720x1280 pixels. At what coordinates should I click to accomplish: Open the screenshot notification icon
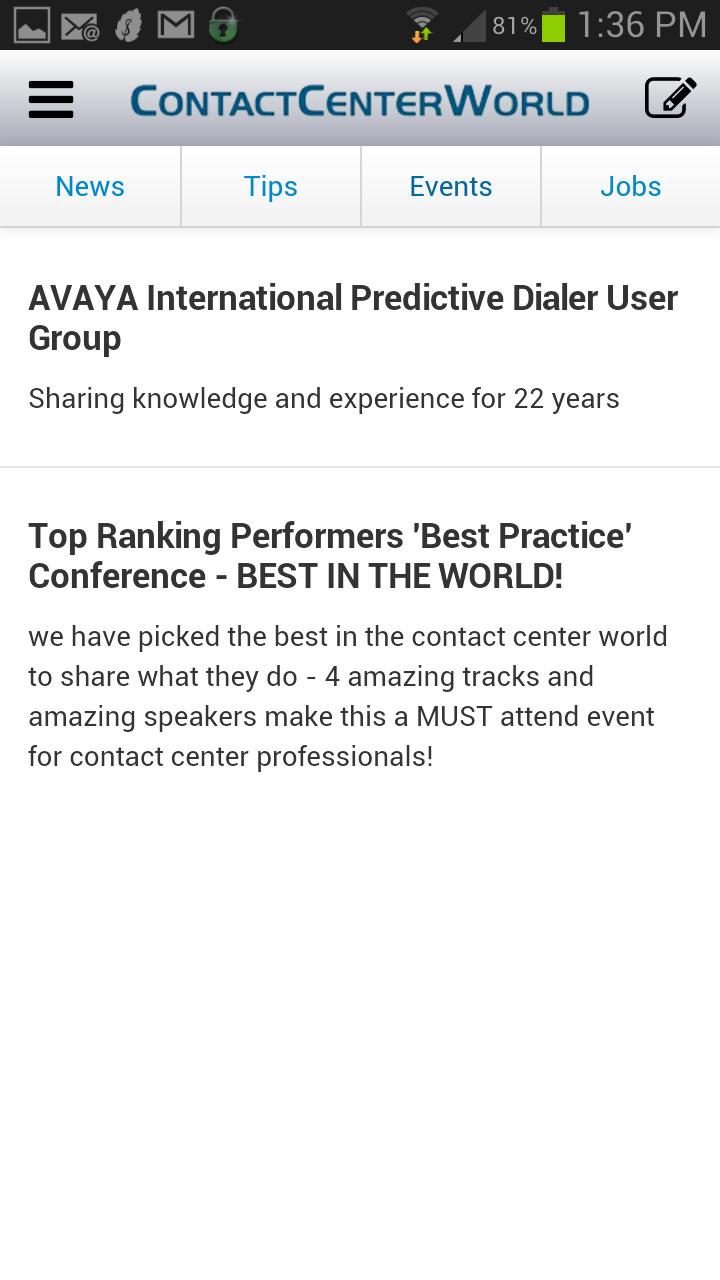pos(30,24)
